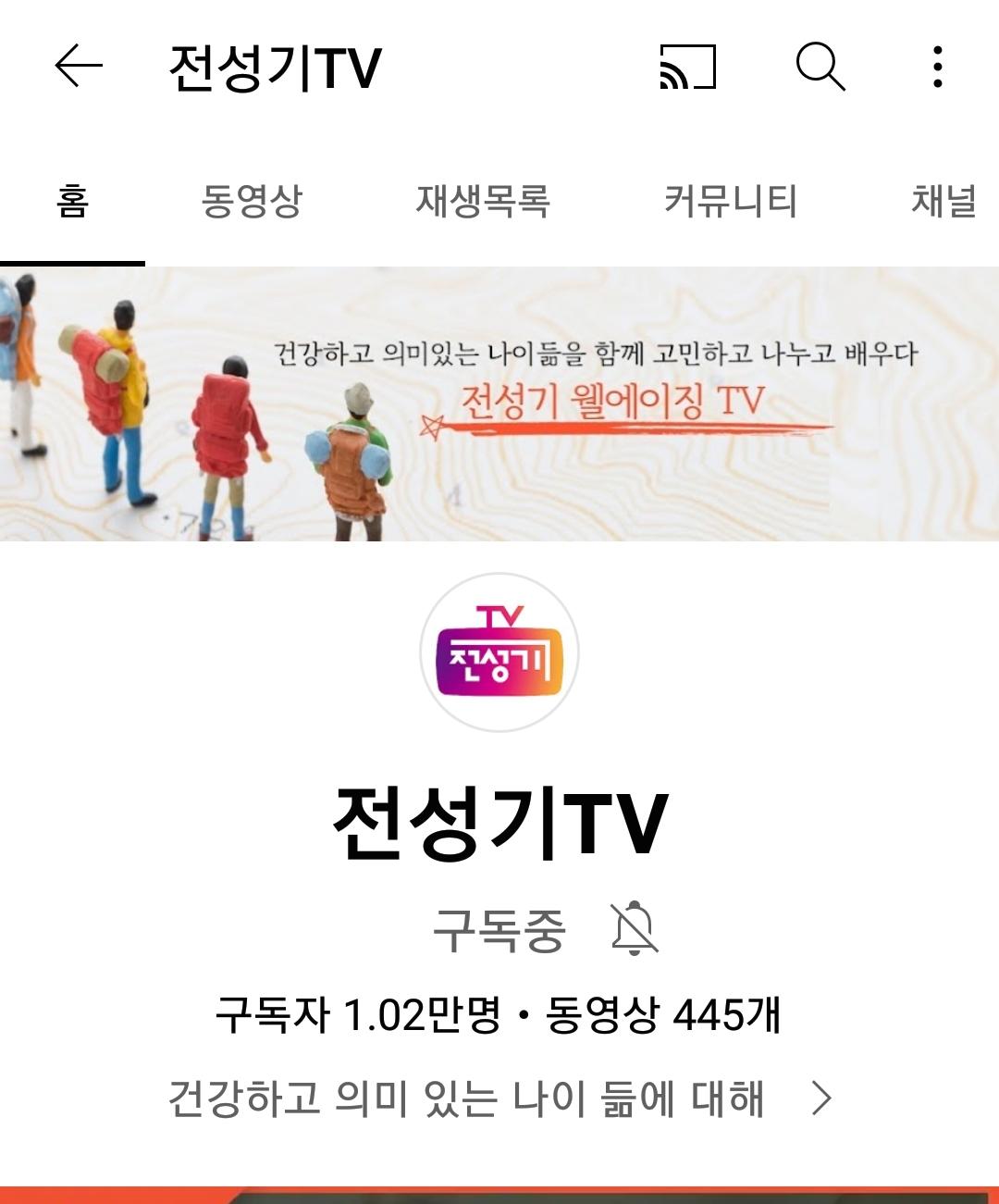Image resolution: width=999 pixels, height=1204 pixels.
Task: Select the 홈 tab
Action: click(72, 201)
